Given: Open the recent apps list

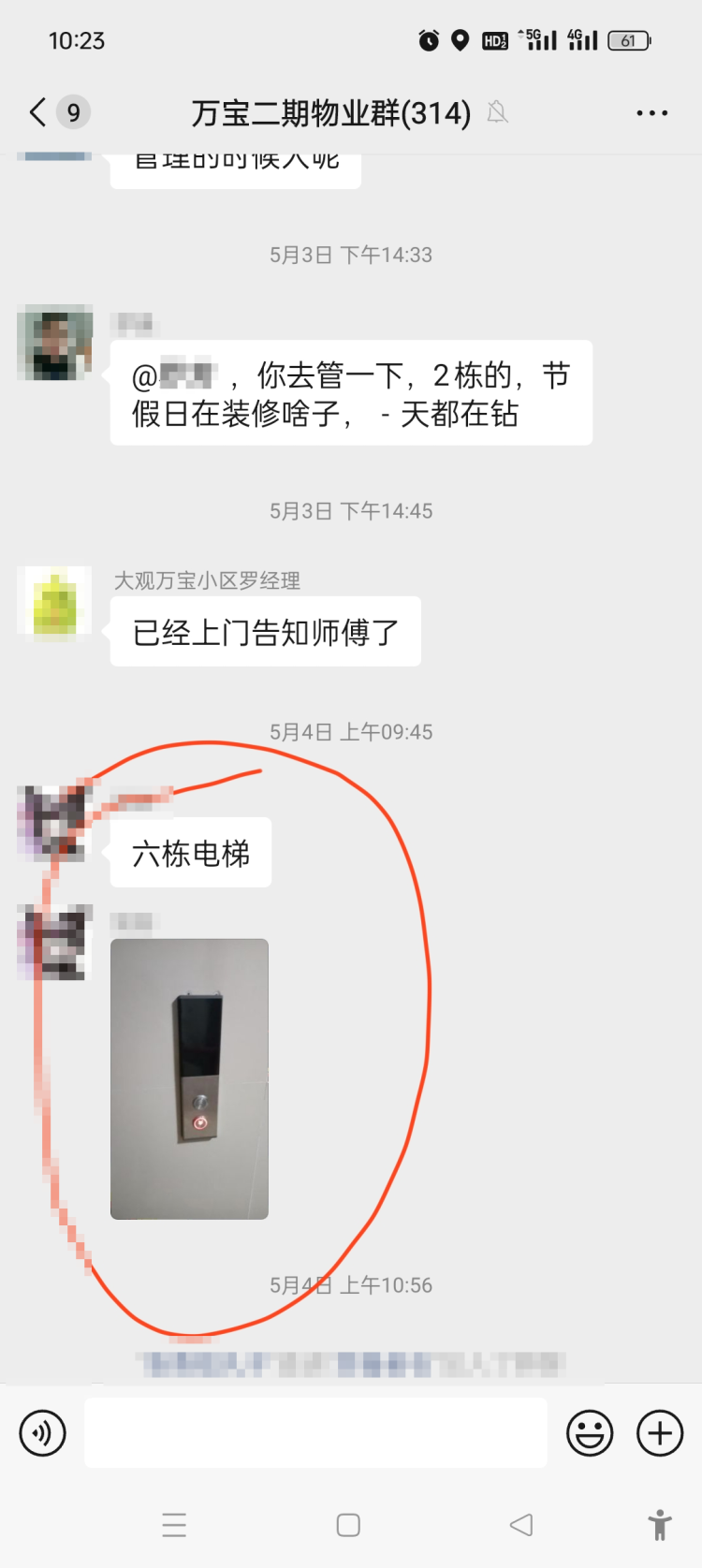Looking at the screenshot, I should 174,1525.
